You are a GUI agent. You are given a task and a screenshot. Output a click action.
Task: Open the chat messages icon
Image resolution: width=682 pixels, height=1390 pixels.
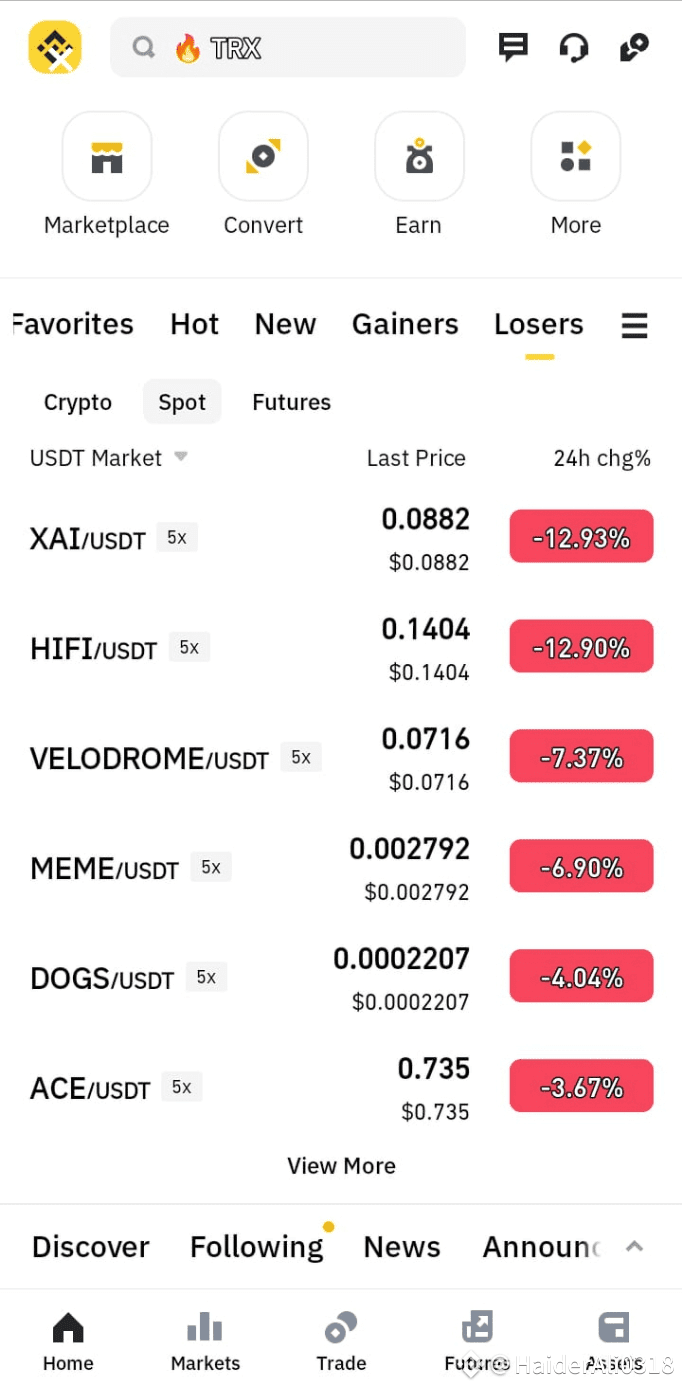(x=513, y=47)
